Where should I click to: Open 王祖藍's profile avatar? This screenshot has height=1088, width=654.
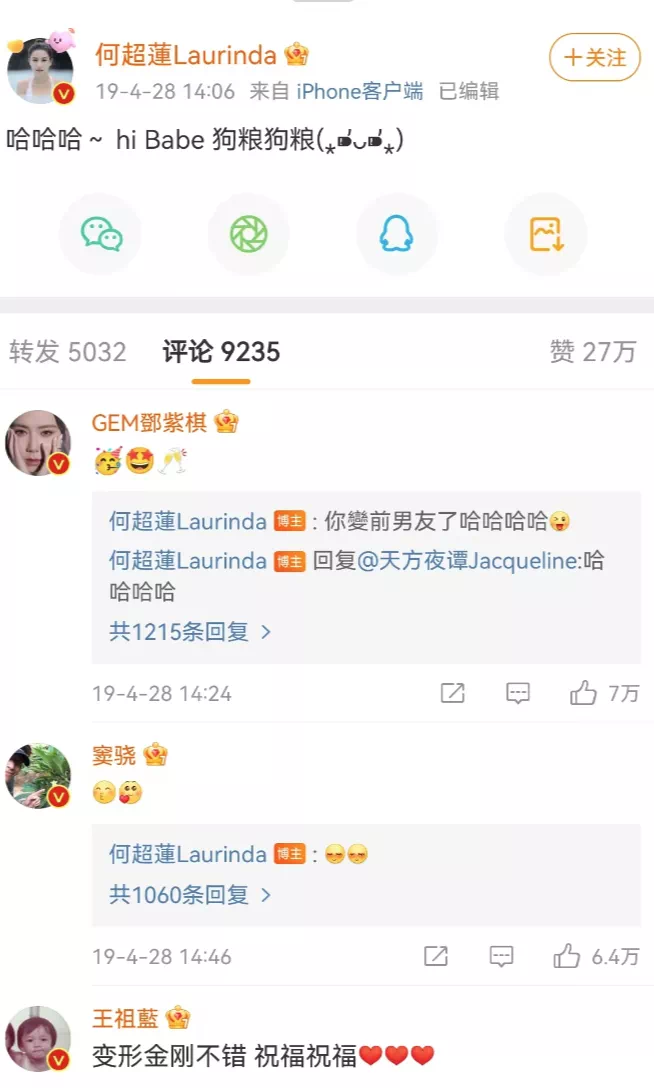[38, 1040]
